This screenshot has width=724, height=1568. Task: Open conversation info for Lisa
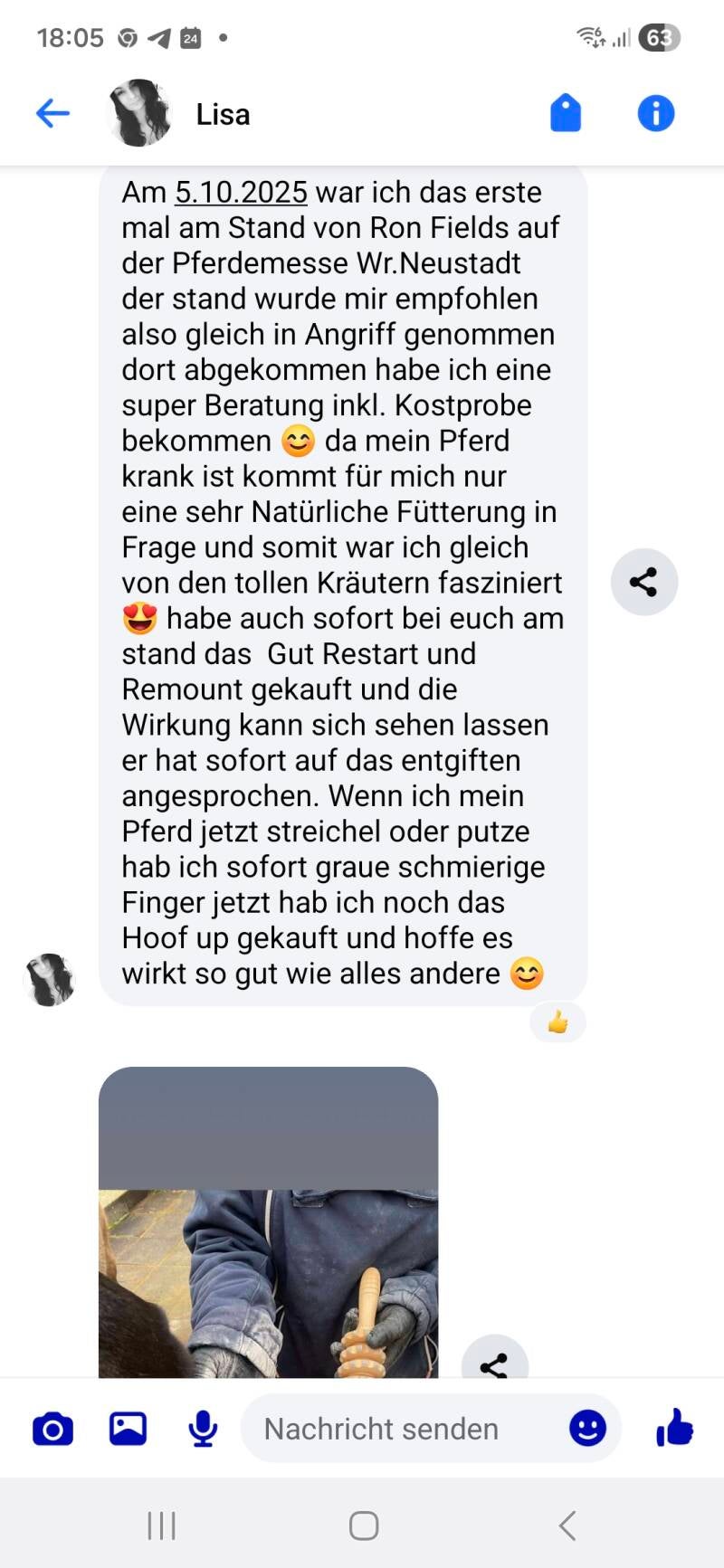click(x=655, y=113)
